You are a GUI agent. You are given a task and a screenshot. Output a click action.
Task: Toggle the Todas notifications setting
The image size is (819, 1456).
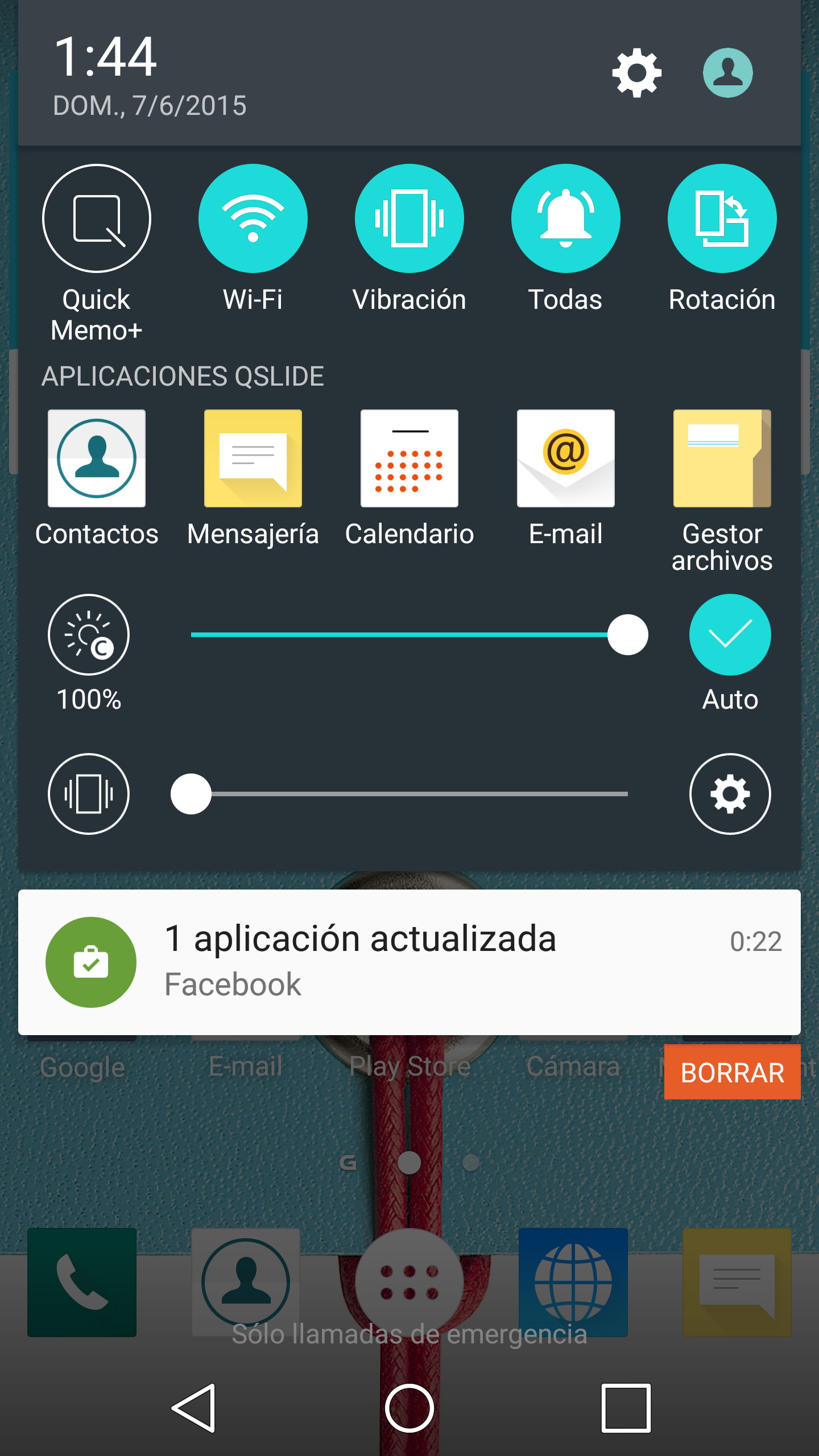[565, 218]
